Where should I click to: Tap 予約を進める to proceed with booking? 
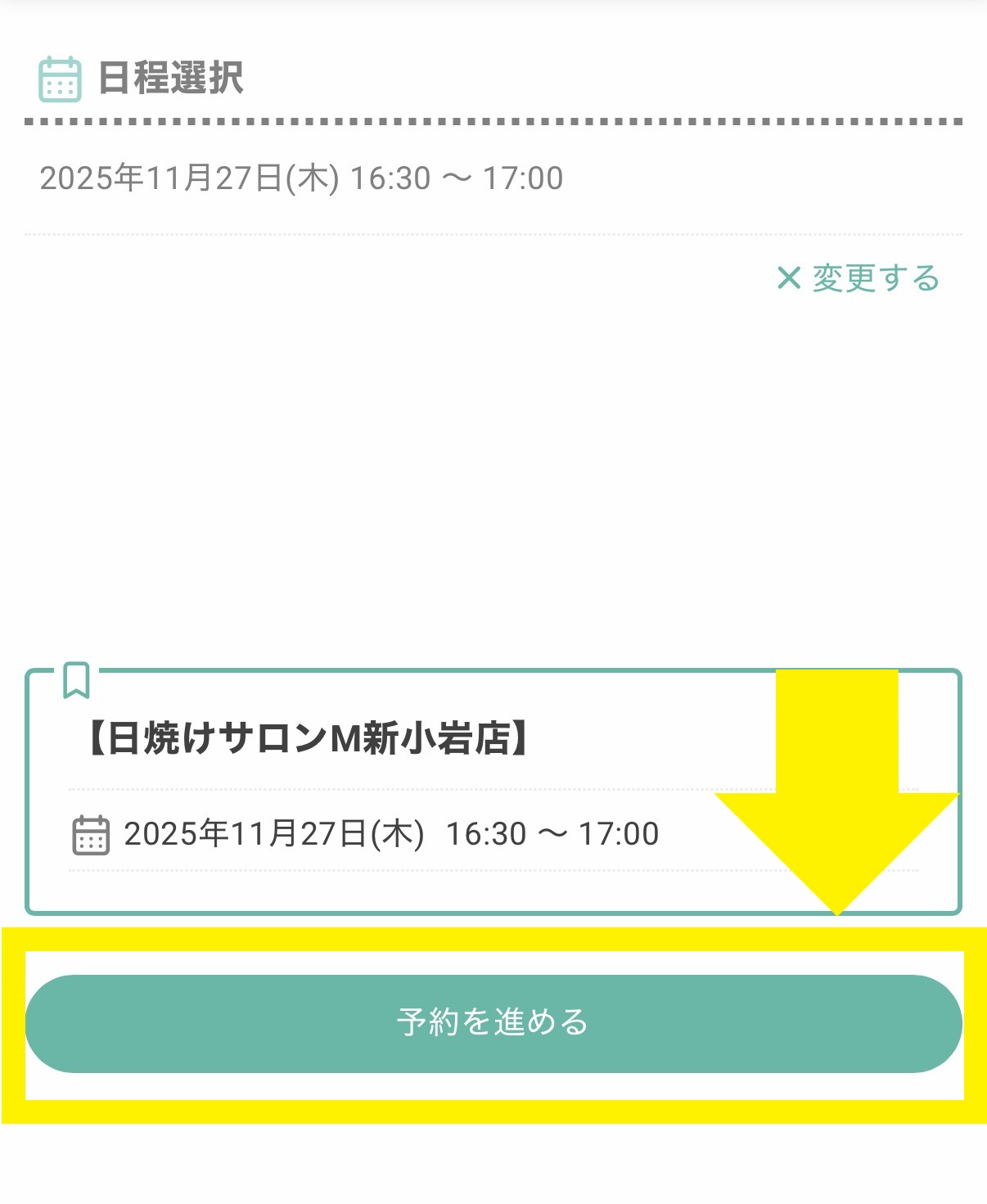point(493,1023)
